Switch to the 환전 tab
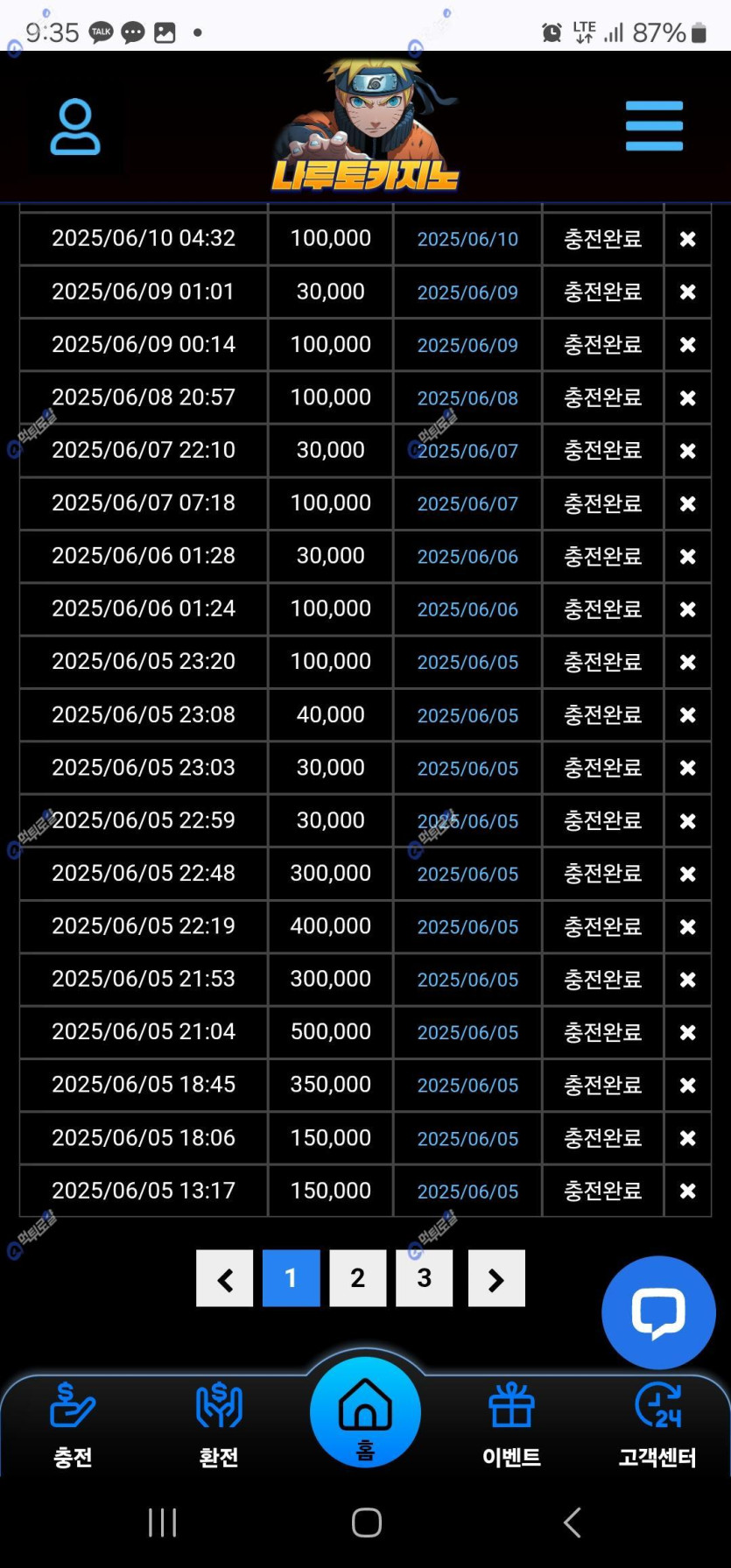Viewport: 731px width, 1568px height. [x=219, y=1424]
